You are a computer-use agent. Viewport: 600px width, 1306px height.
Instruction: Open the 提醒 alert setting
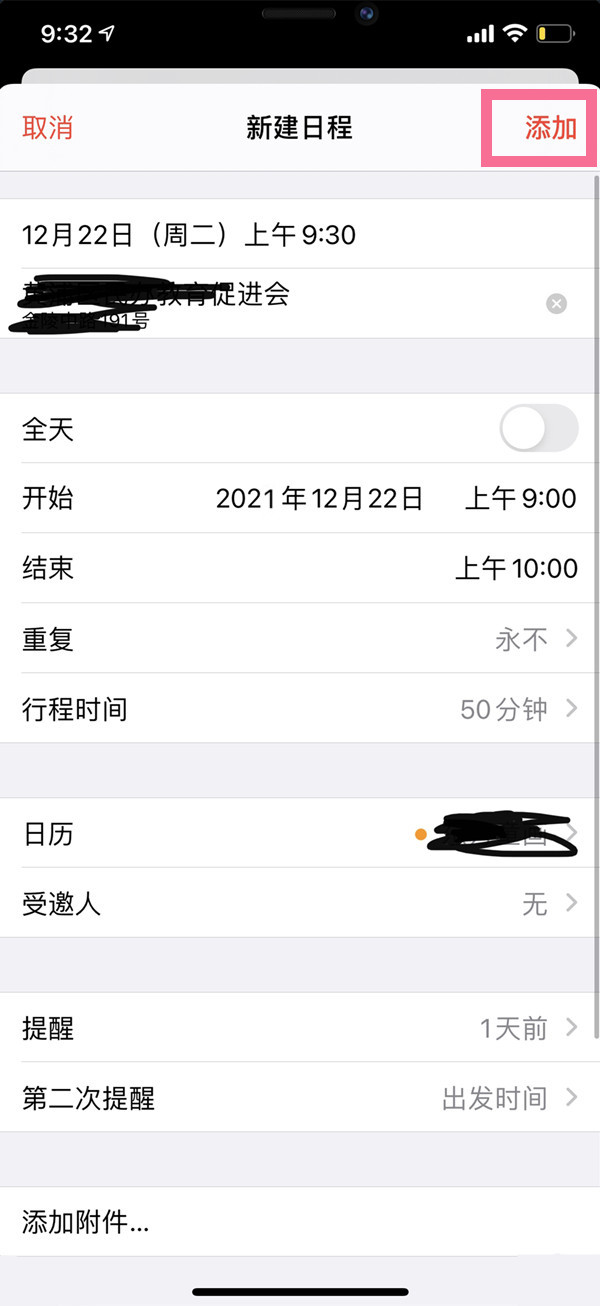tap(300, 1028)
